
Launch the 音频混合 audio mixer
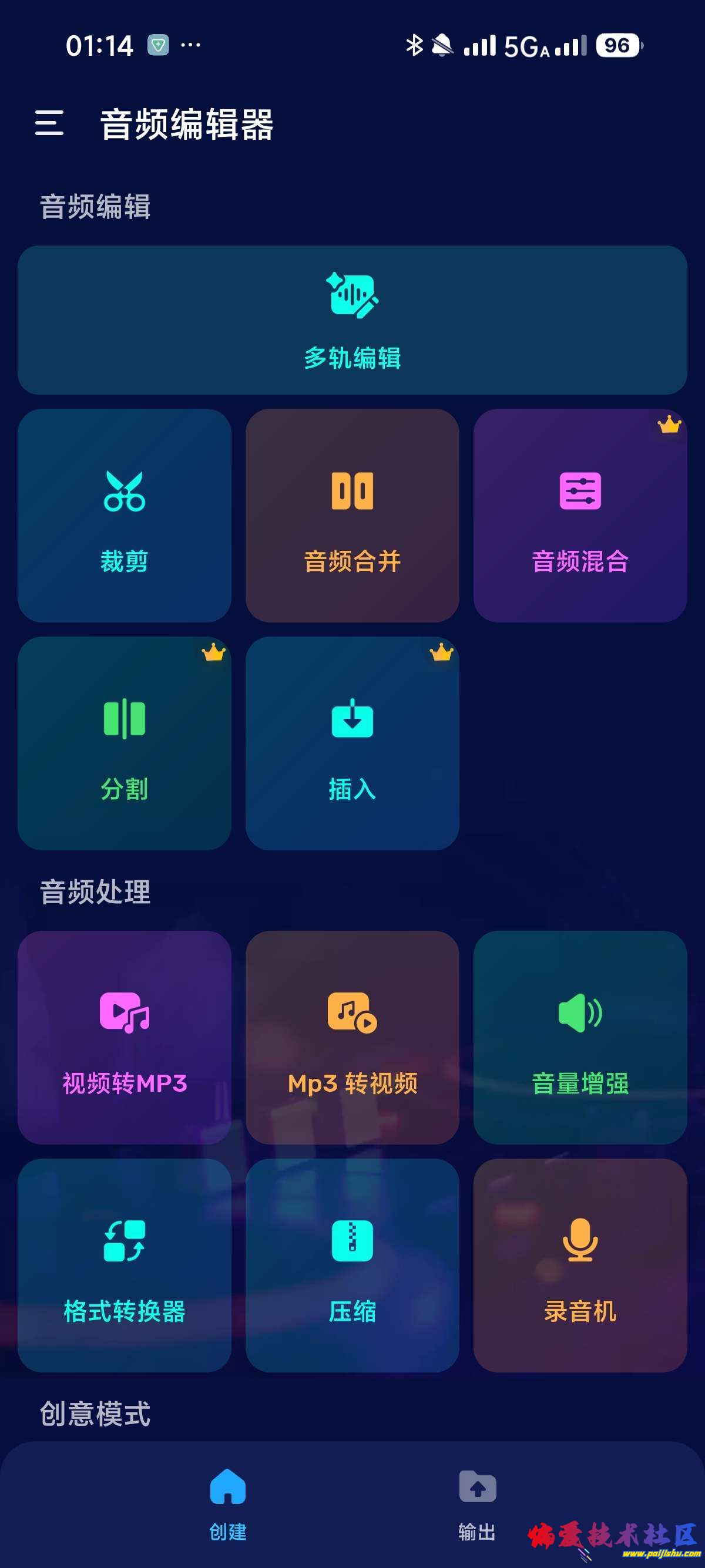(580, 515)
